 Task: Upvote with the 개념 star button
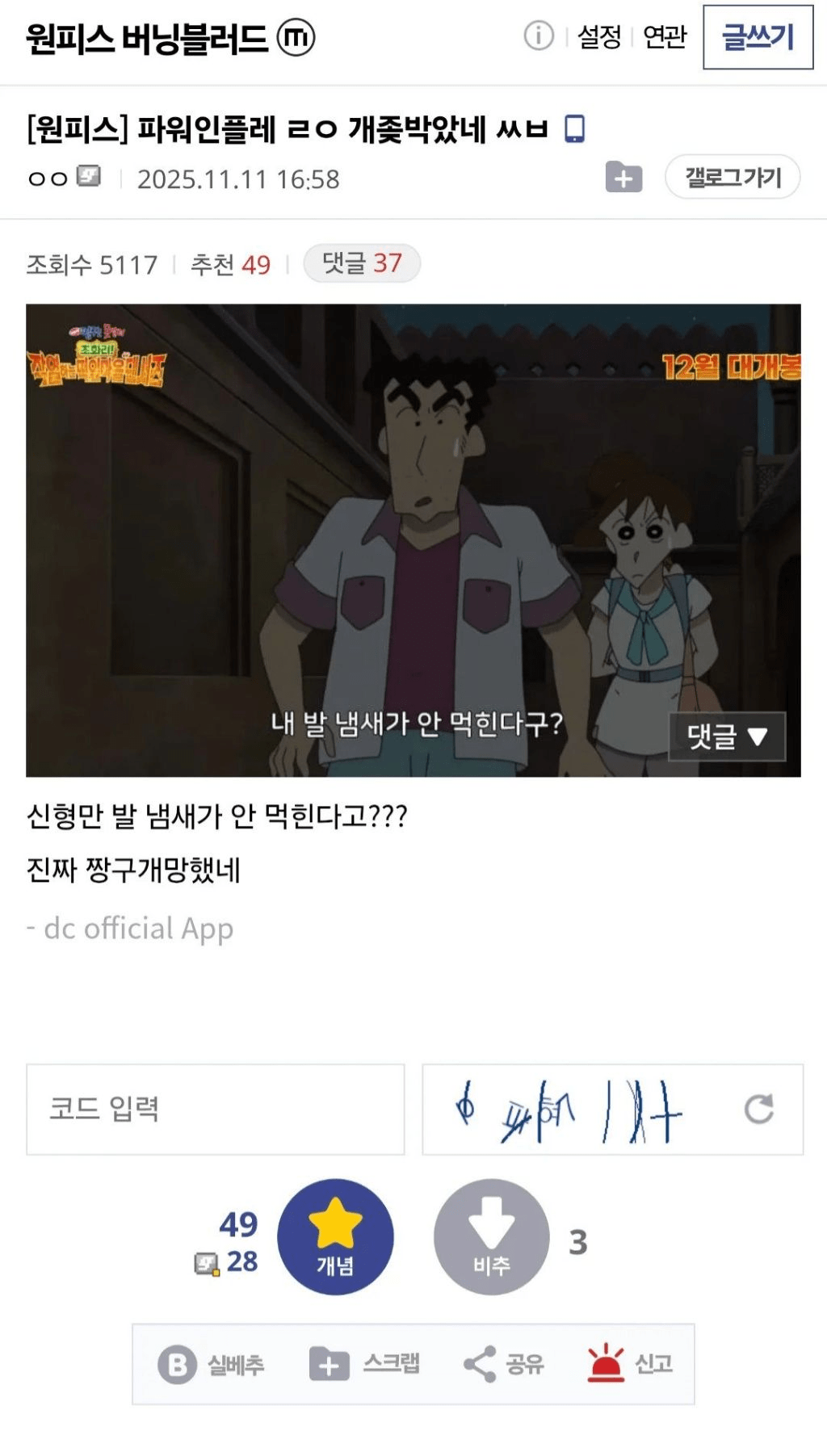click(x=335, y=1236)
